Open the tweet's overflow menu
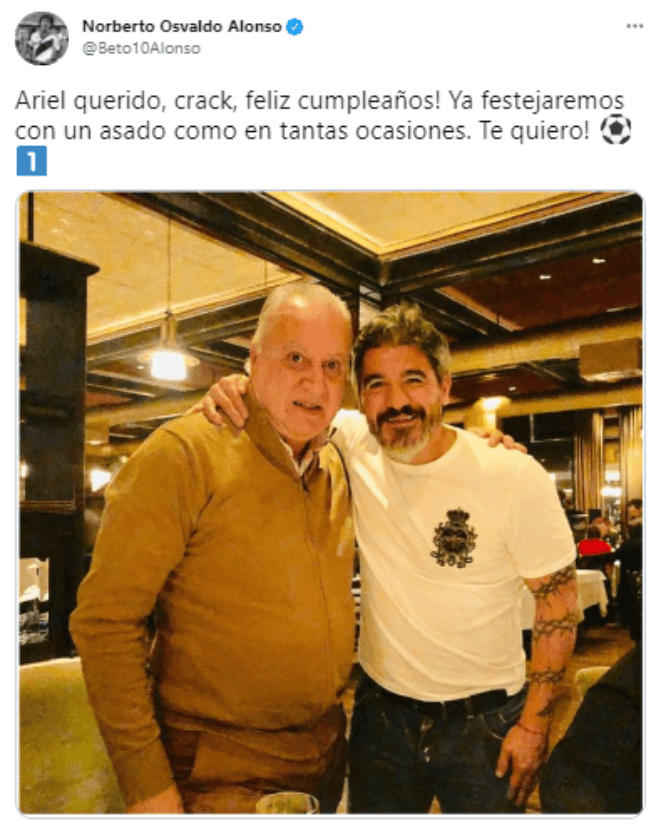 pyautogui.click(x=634, y=26)
